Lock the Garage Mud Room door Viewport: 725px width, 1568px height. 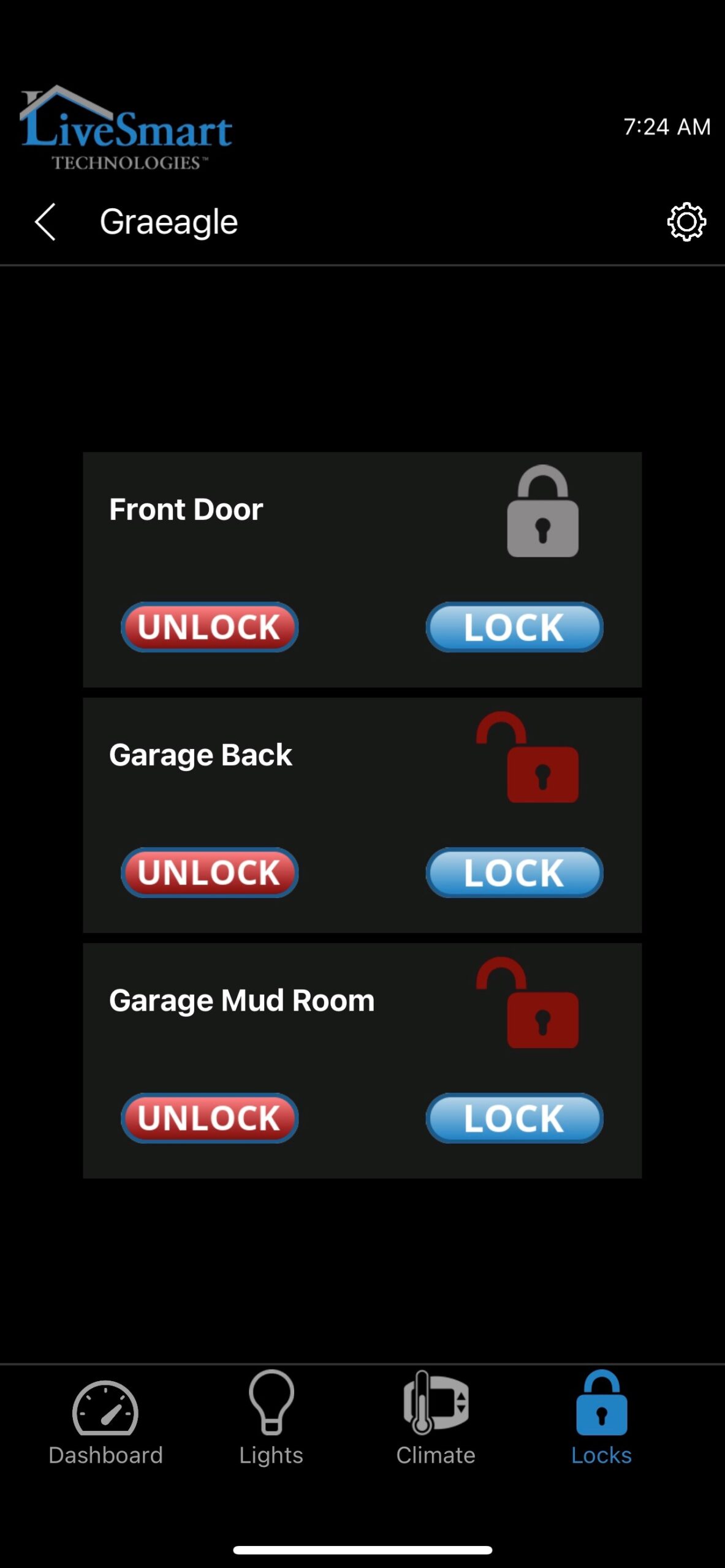click(514, 1118)
